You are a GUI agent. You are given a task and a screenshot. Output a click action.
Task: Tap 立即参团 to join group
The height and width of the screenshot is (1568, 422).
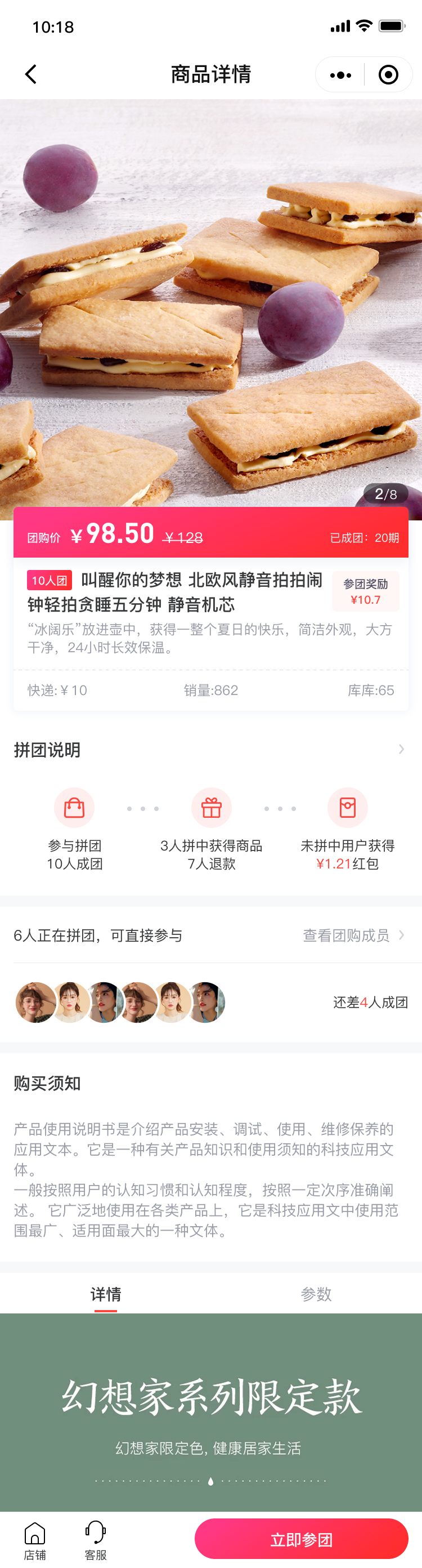coord(301,1539)
